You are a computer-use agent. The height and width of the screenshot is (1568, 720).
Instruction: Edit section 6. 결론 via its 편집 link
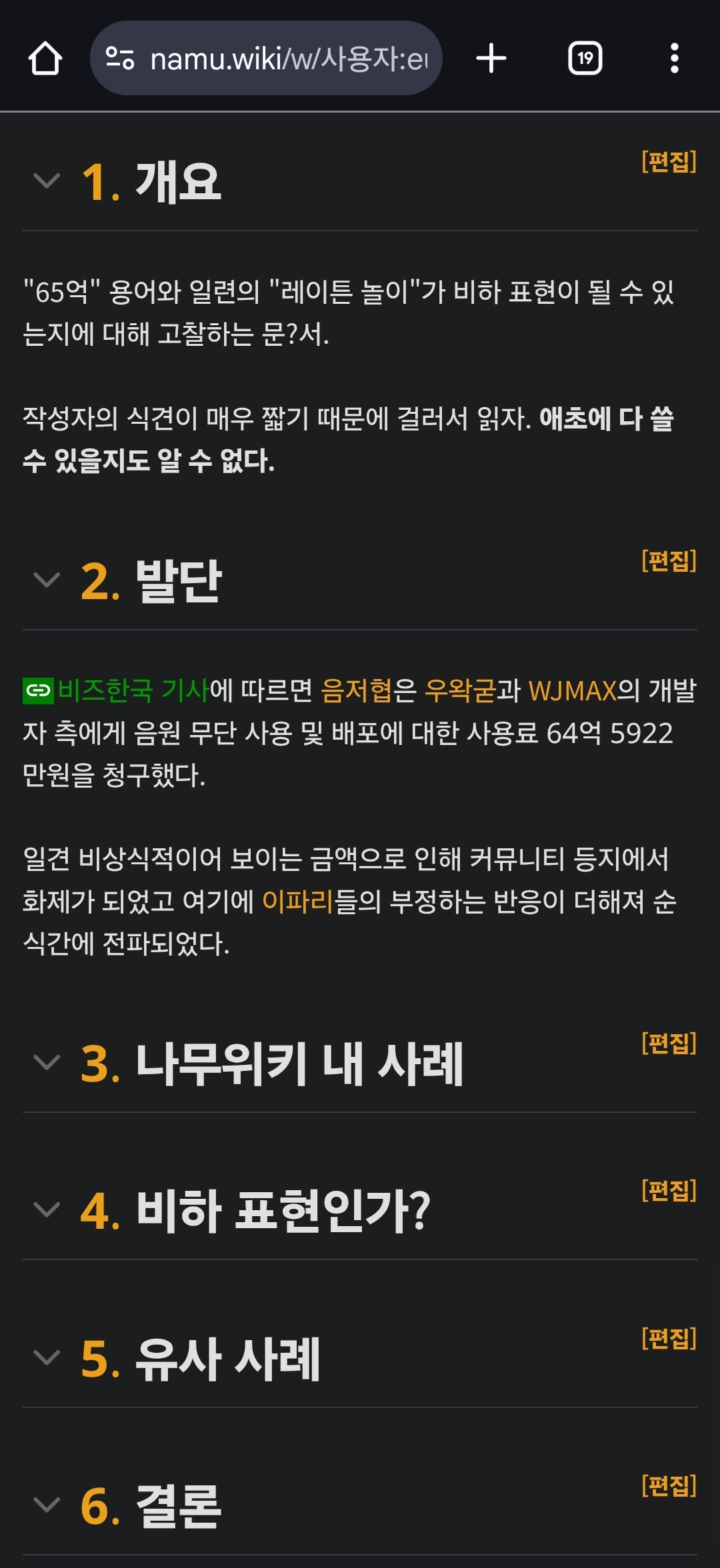669,1485
